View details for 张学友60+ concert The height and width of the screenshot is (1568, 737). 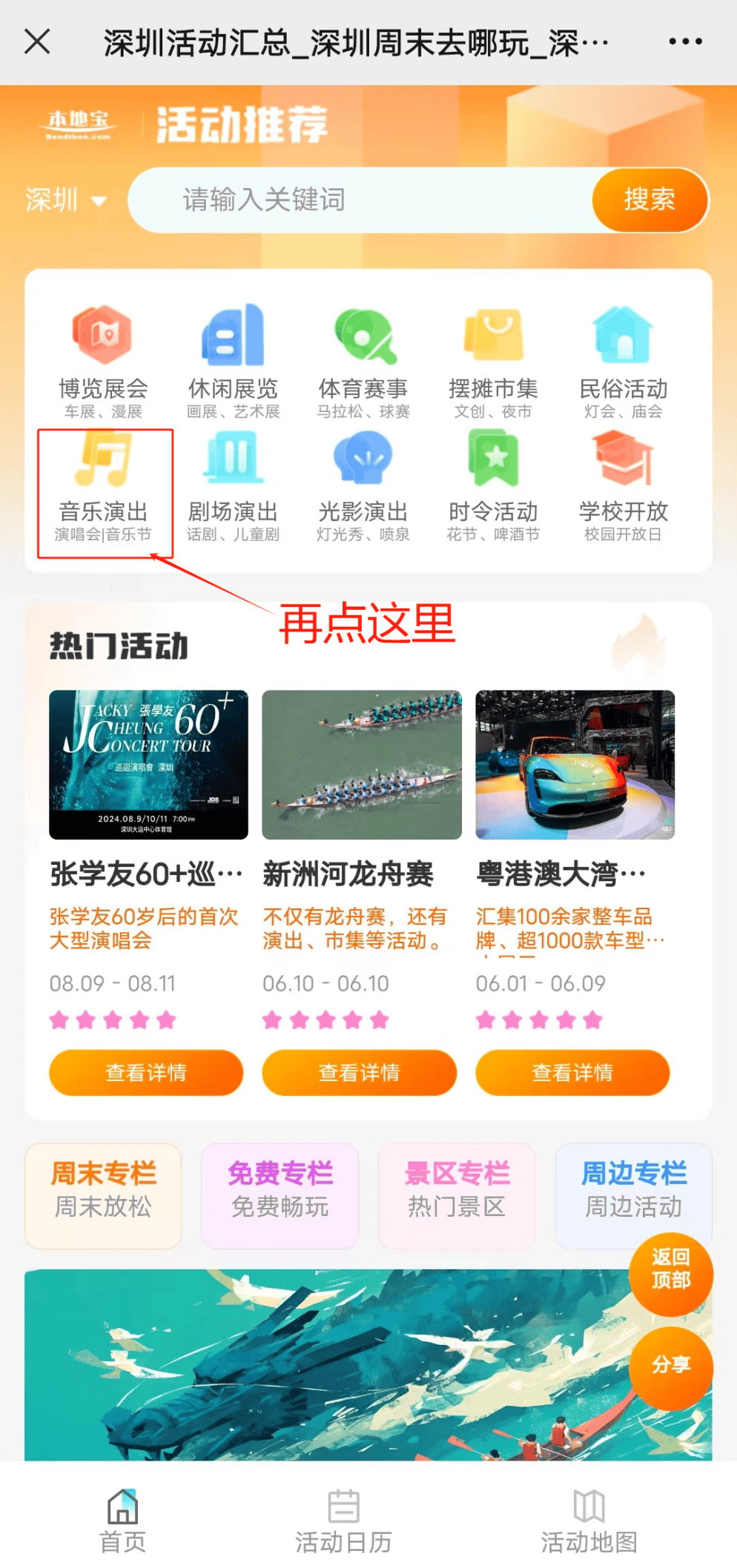click(146, 1072)
